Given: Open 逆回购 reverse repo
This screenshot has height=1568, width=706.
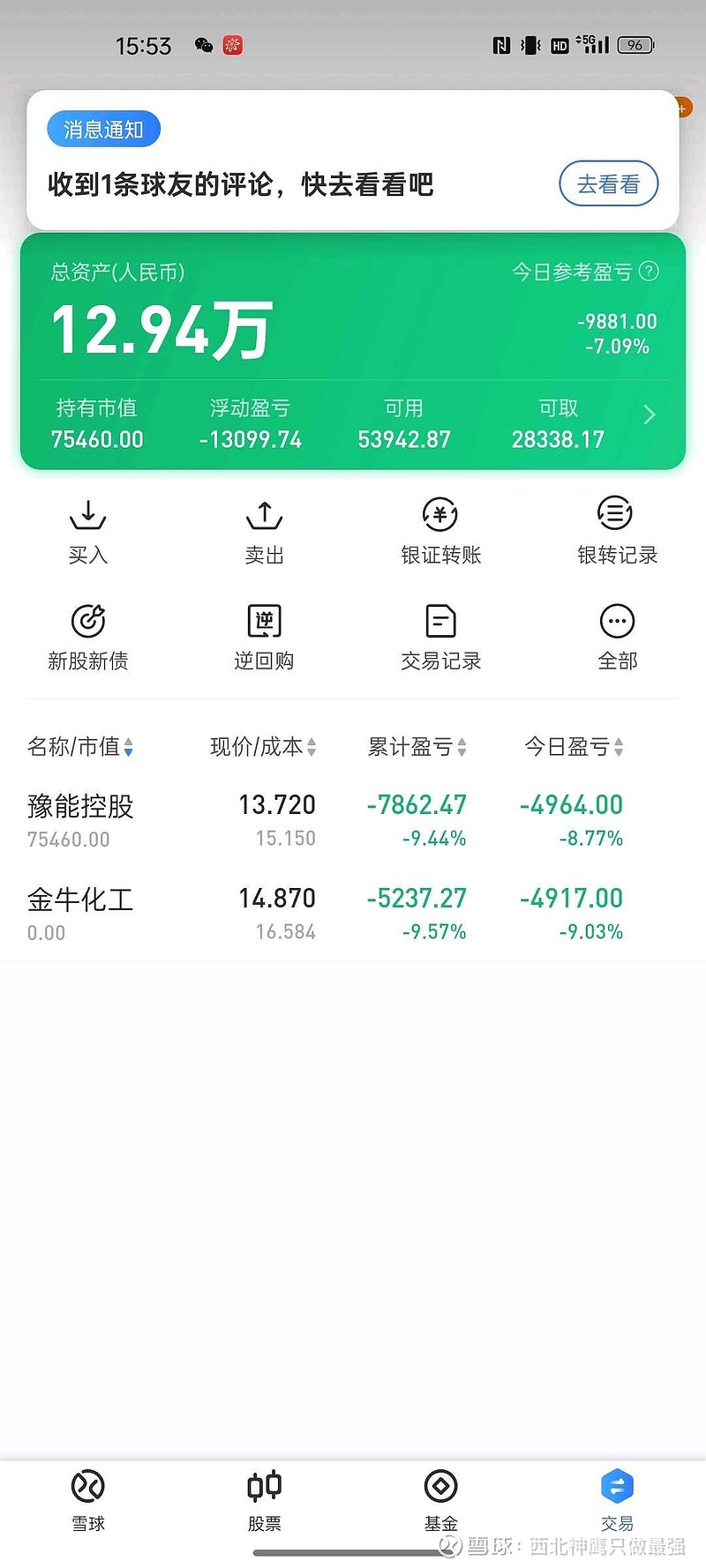Looking at the screenshot, I should 264,637.
